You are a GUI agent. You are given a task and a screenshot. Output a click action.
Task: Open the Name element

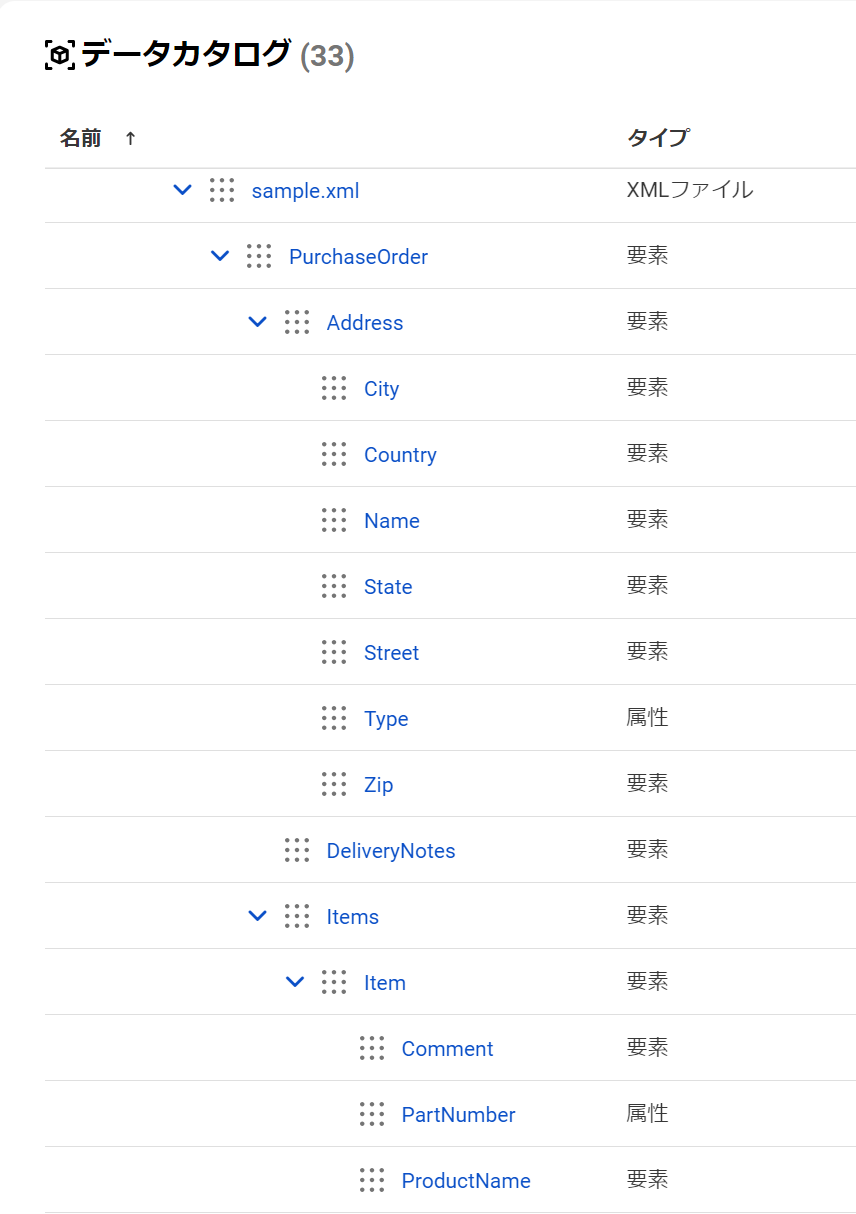tap(391, 521)
